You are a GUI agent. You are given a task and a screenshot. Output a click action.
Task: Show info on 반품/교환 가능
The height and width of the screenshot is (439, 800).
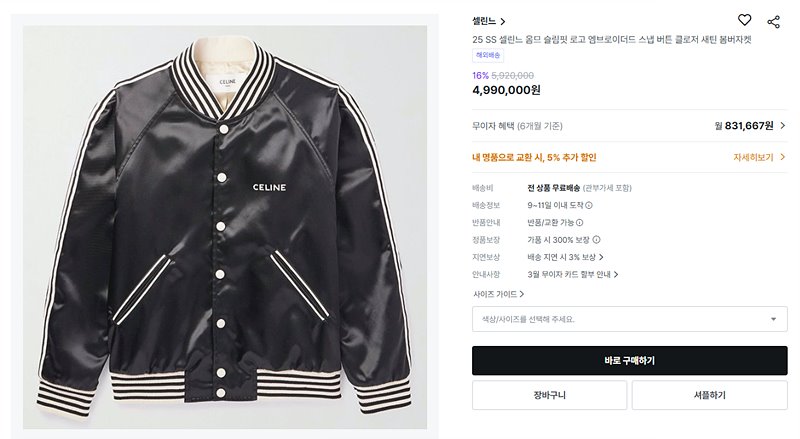tap(580, 222)
